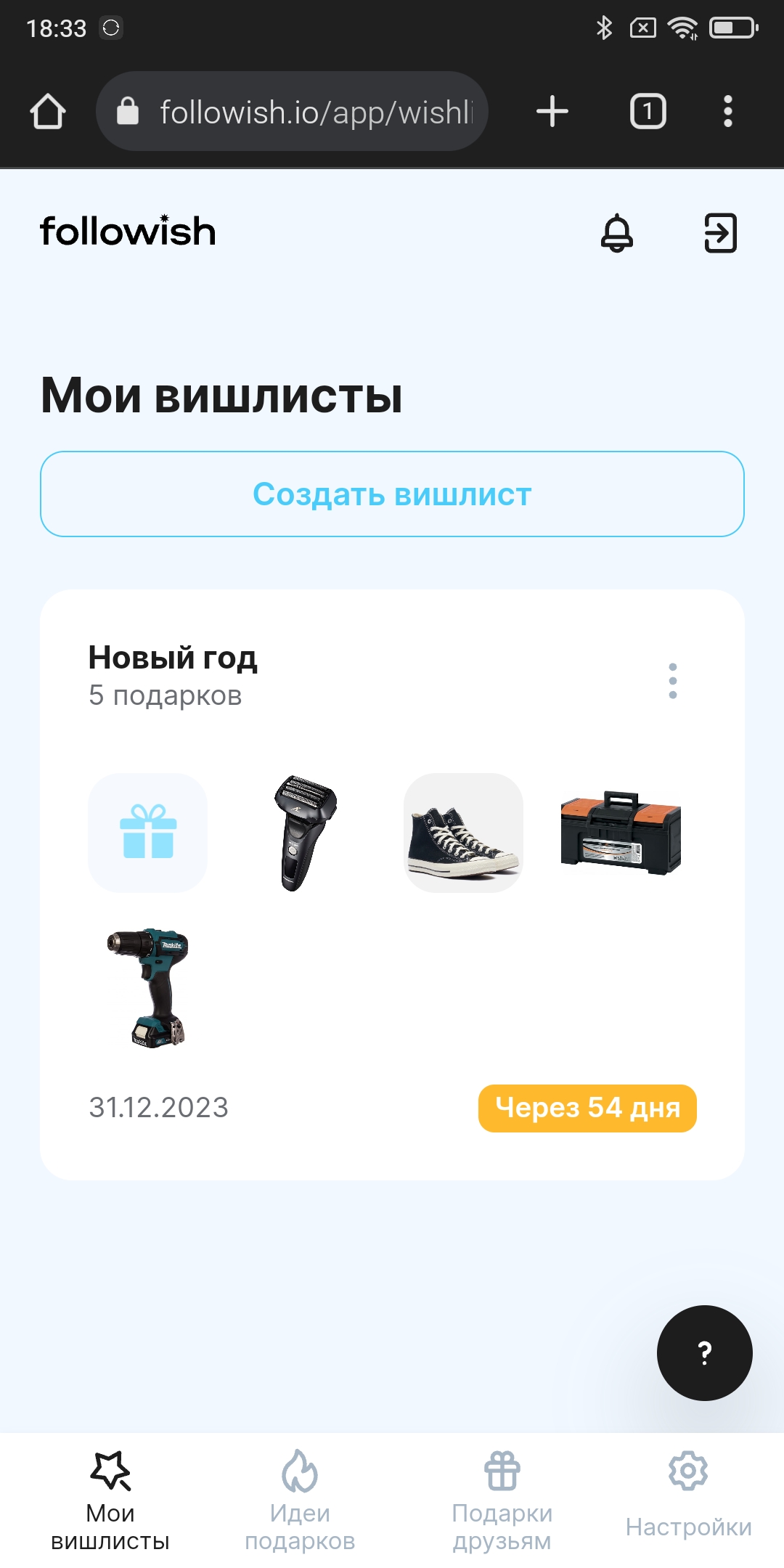
Task: Select the Мои вишлисты tab
Action: coord(110,1500)
